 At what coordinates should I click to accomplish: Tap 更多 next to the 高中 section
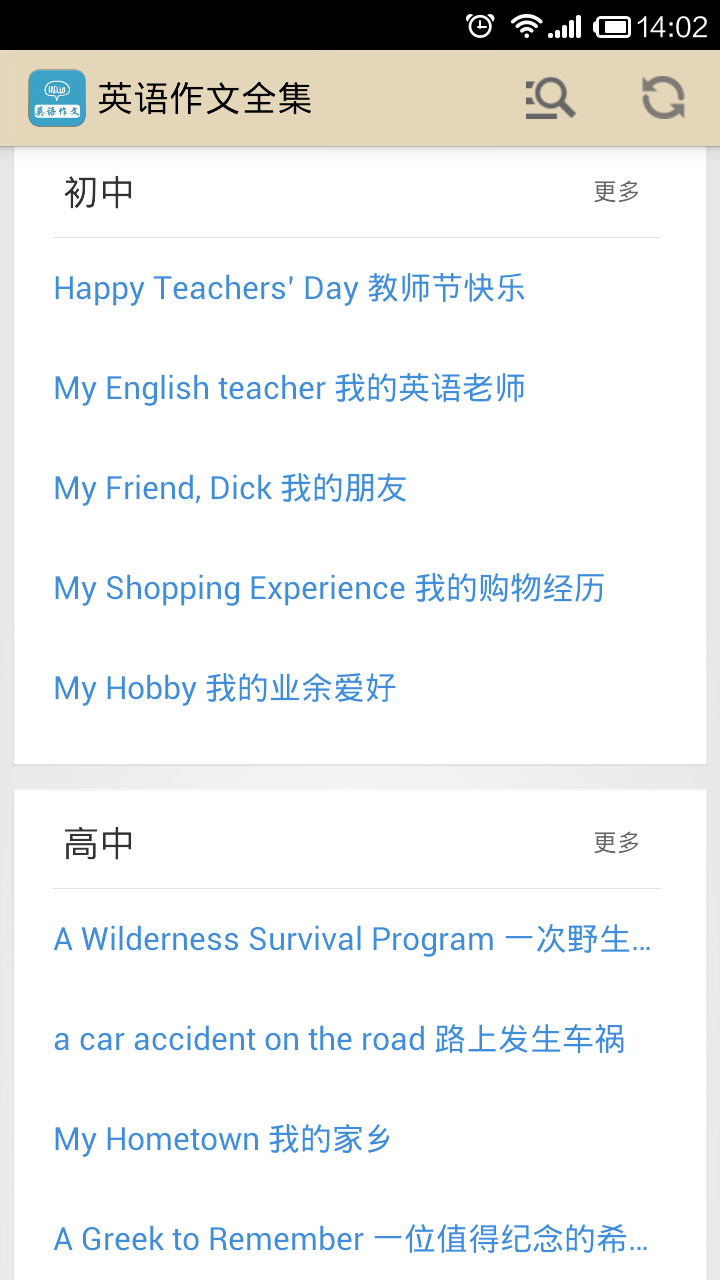tap(616, 843)
